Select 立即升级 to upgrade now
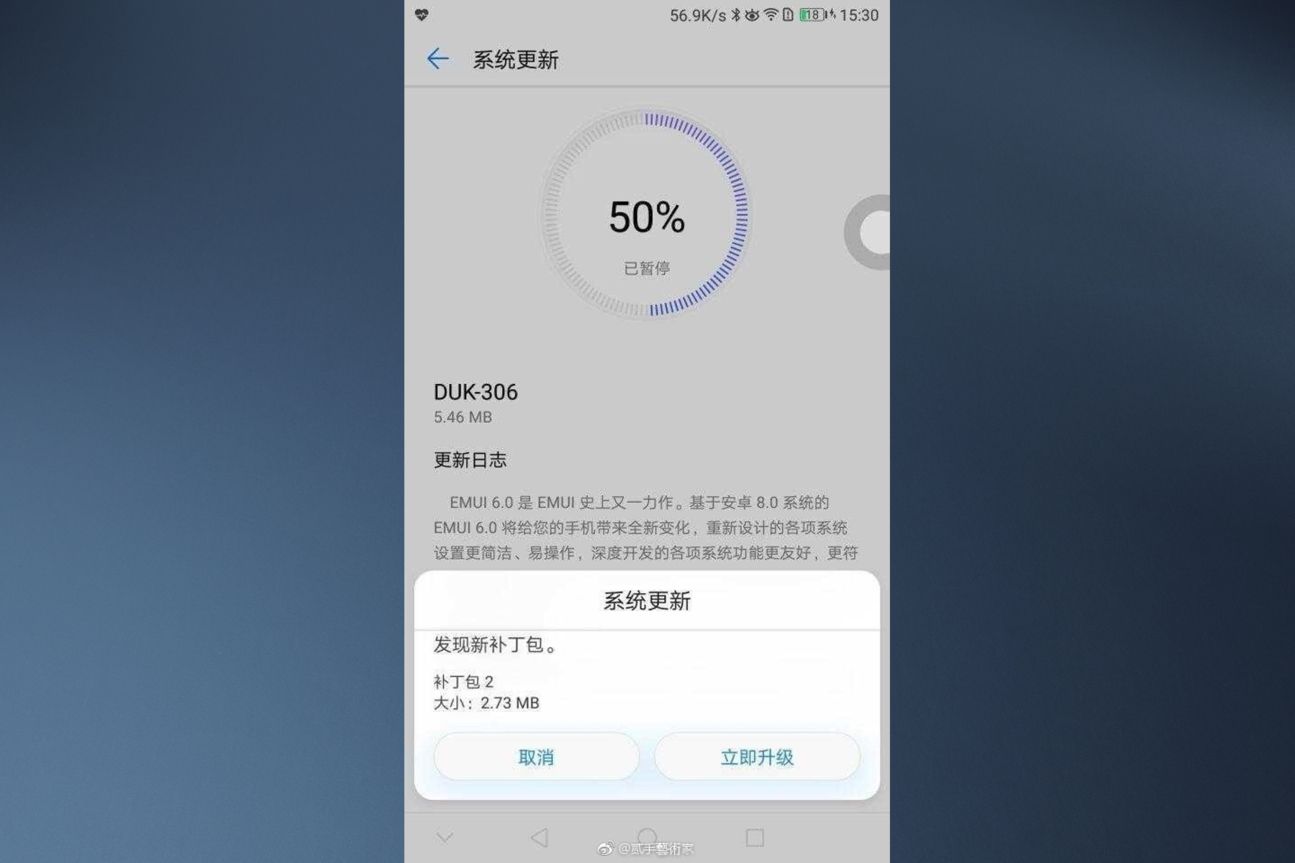 pos(757,757)
